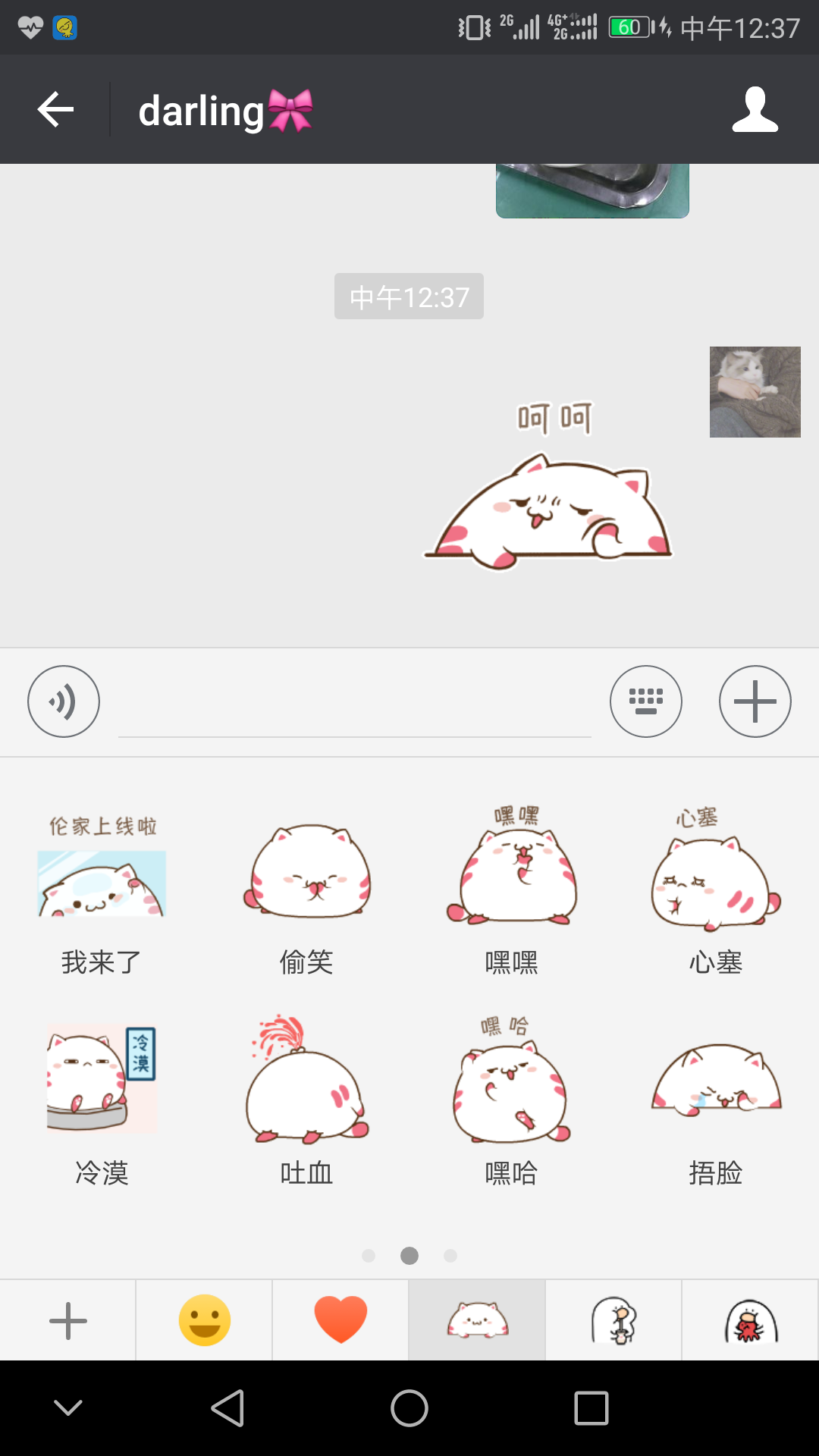The height and width of the screenshot is (1456, 819).
Task: Open darling's chat info profile icon
Action: point(755,110)
